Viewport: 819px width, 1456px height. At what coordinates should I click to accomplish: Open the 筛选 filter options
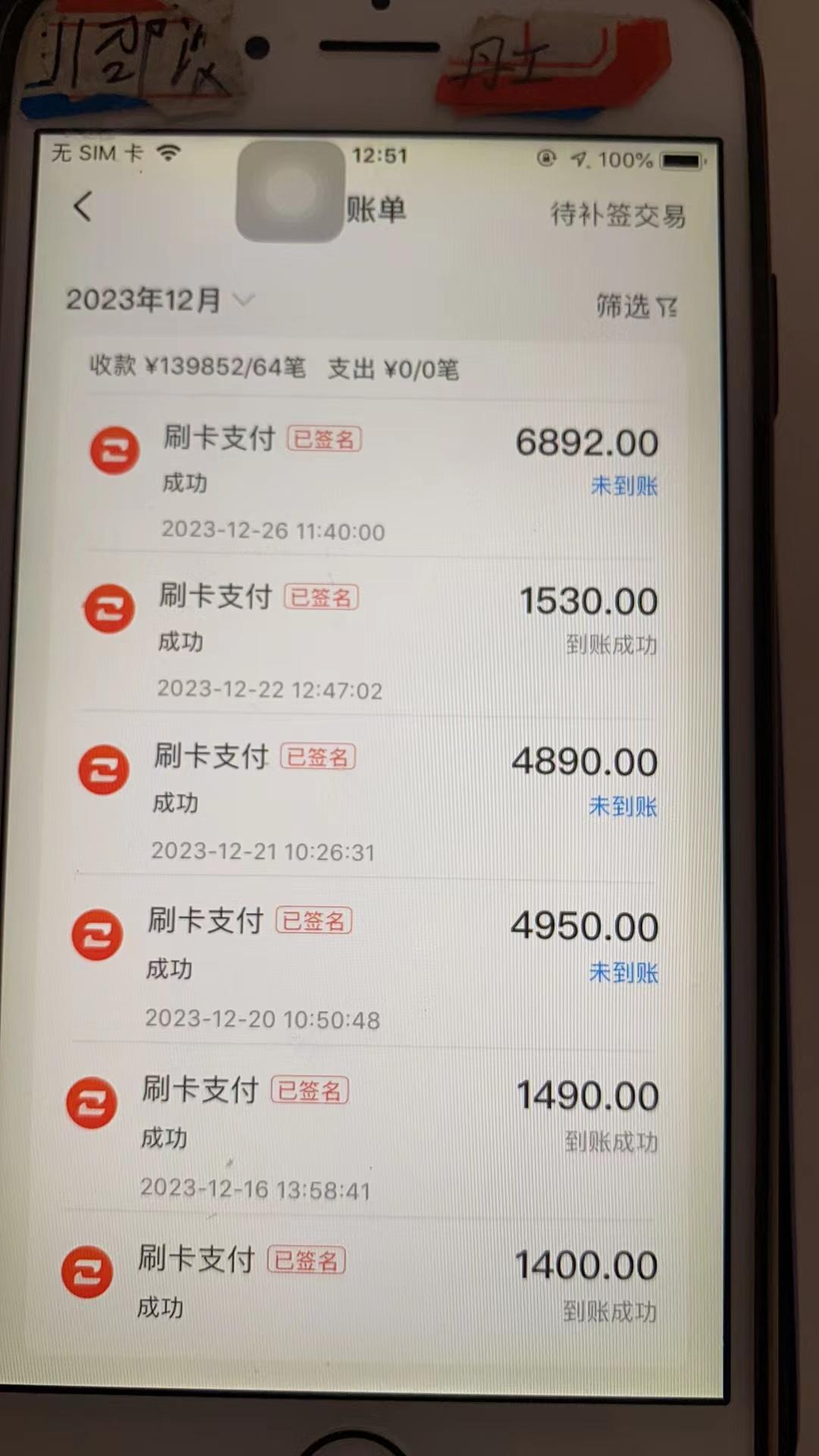tap(635, 306)
